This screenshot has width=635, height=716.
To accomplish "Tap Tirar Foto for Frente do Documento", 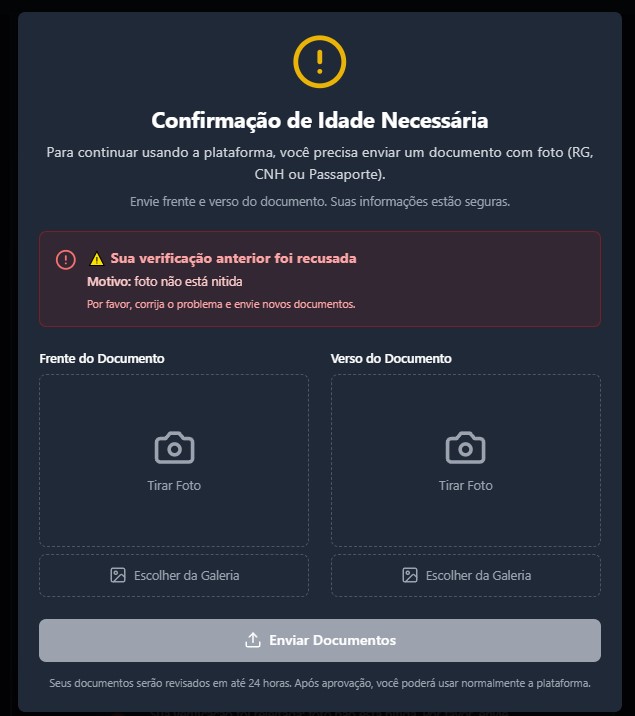I will [174, 461].
